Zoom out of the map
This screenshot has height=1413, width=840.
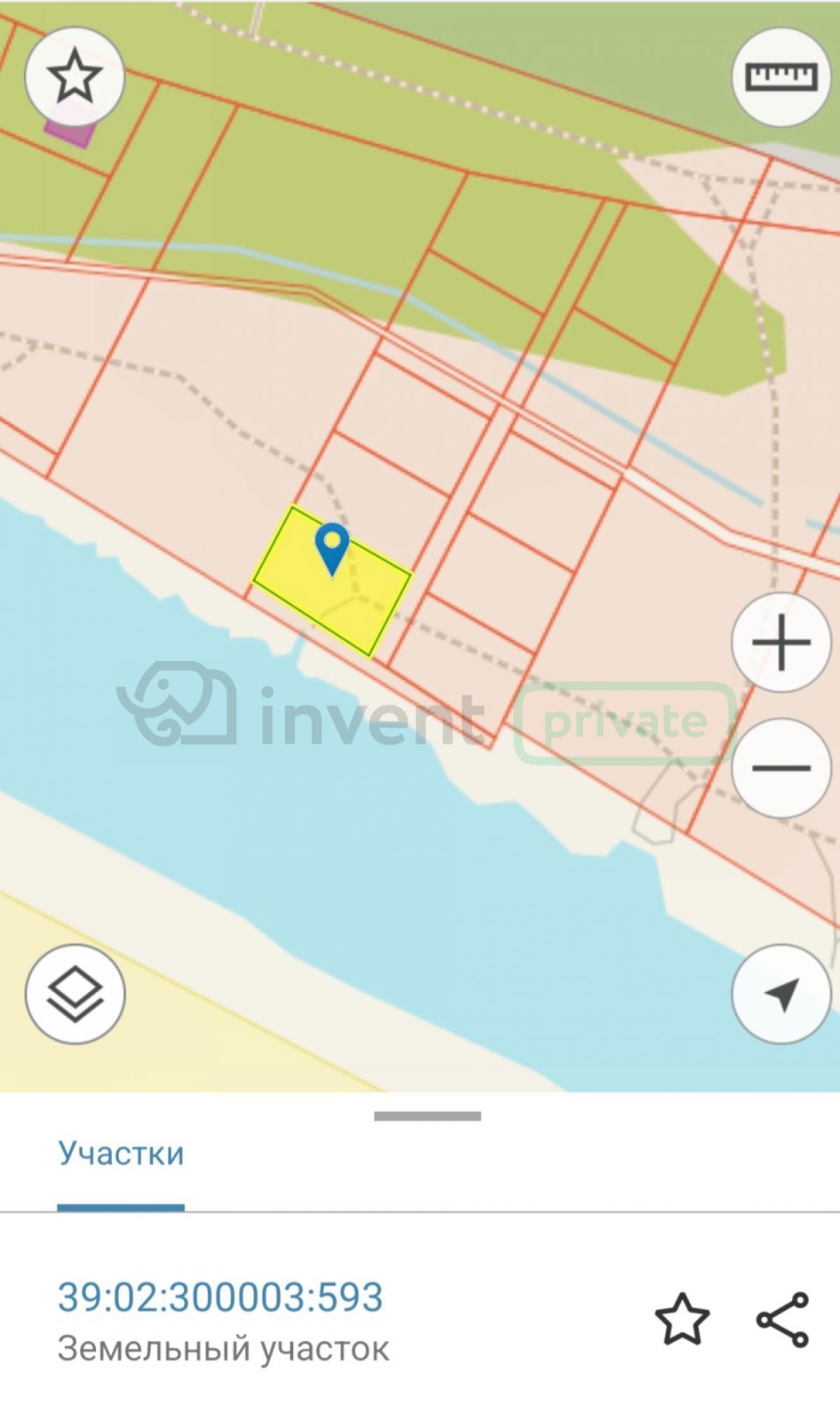[781, 768]
